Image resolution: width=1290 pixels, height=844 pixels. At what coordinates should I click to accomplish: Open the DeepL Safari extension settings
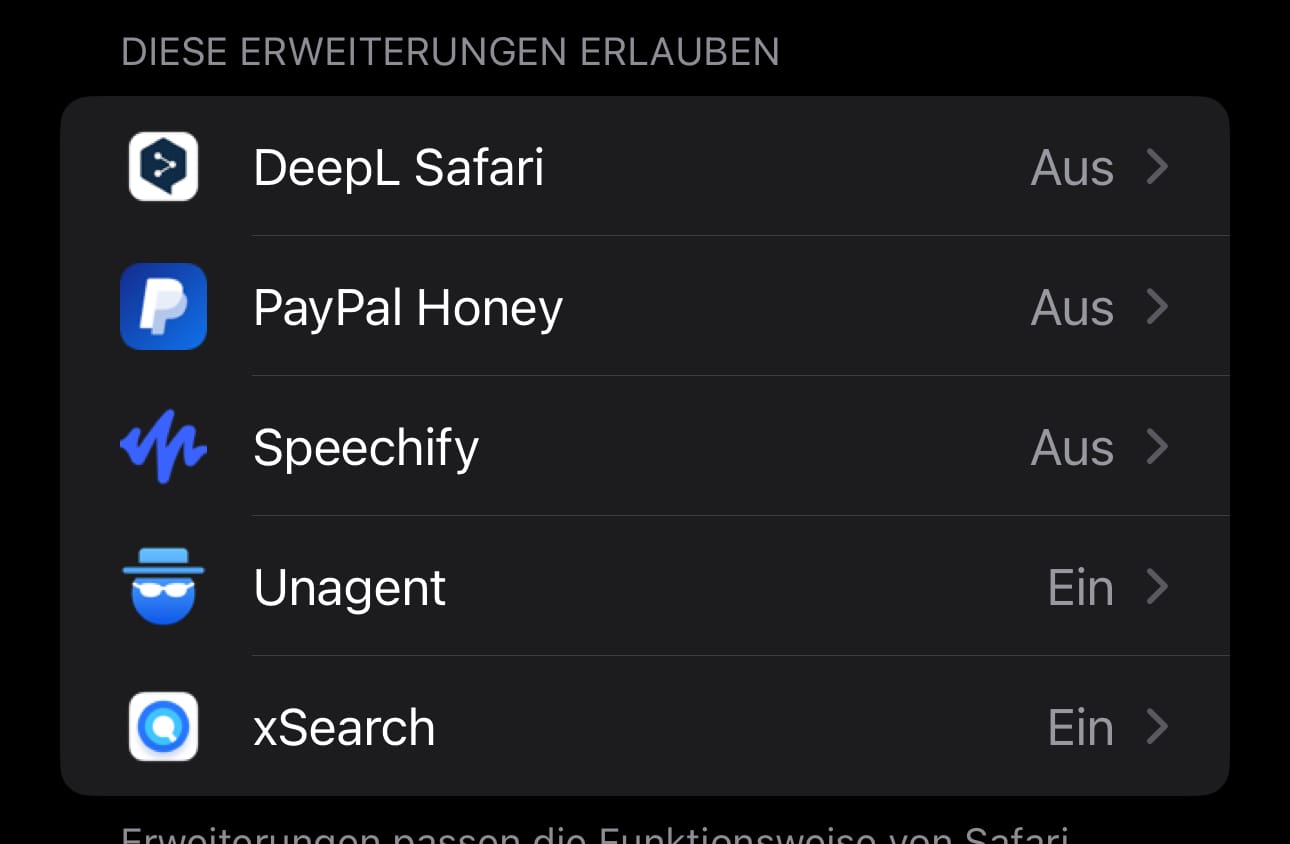[x=644, y=167]
